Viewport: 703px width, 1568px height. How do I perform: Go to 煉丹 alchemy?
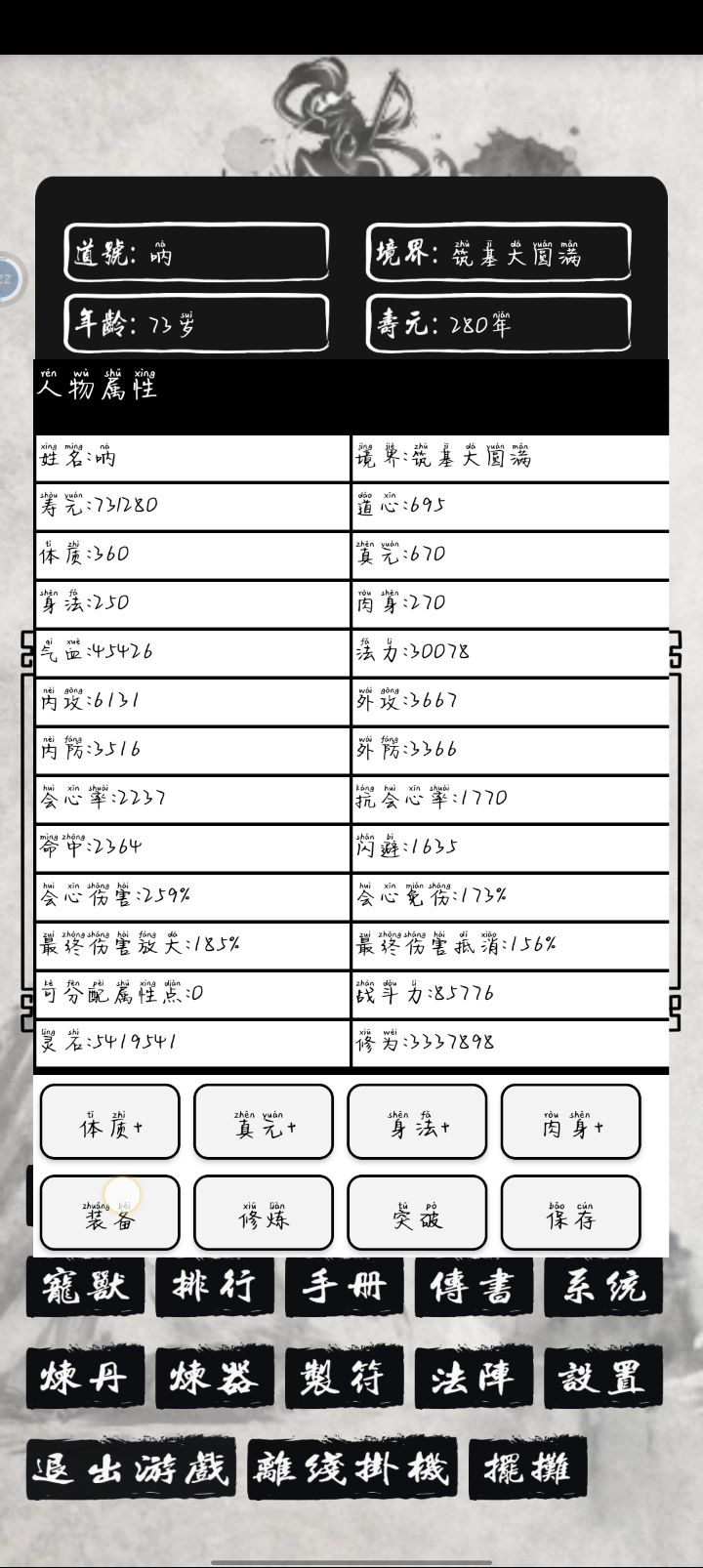[85, 1378]
